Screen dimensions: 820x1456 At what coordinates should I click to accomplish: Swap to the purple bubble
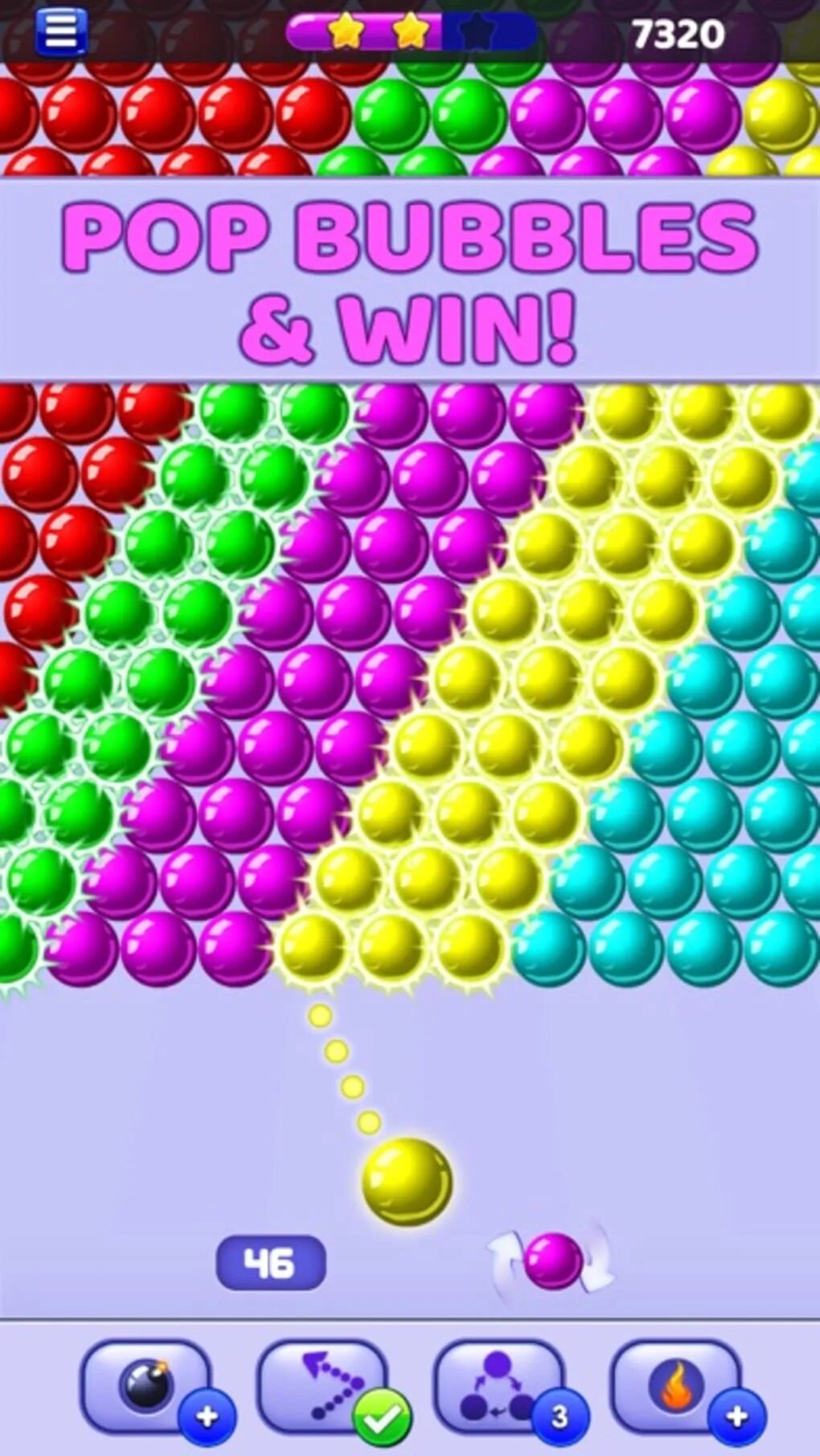(553, 1261)
